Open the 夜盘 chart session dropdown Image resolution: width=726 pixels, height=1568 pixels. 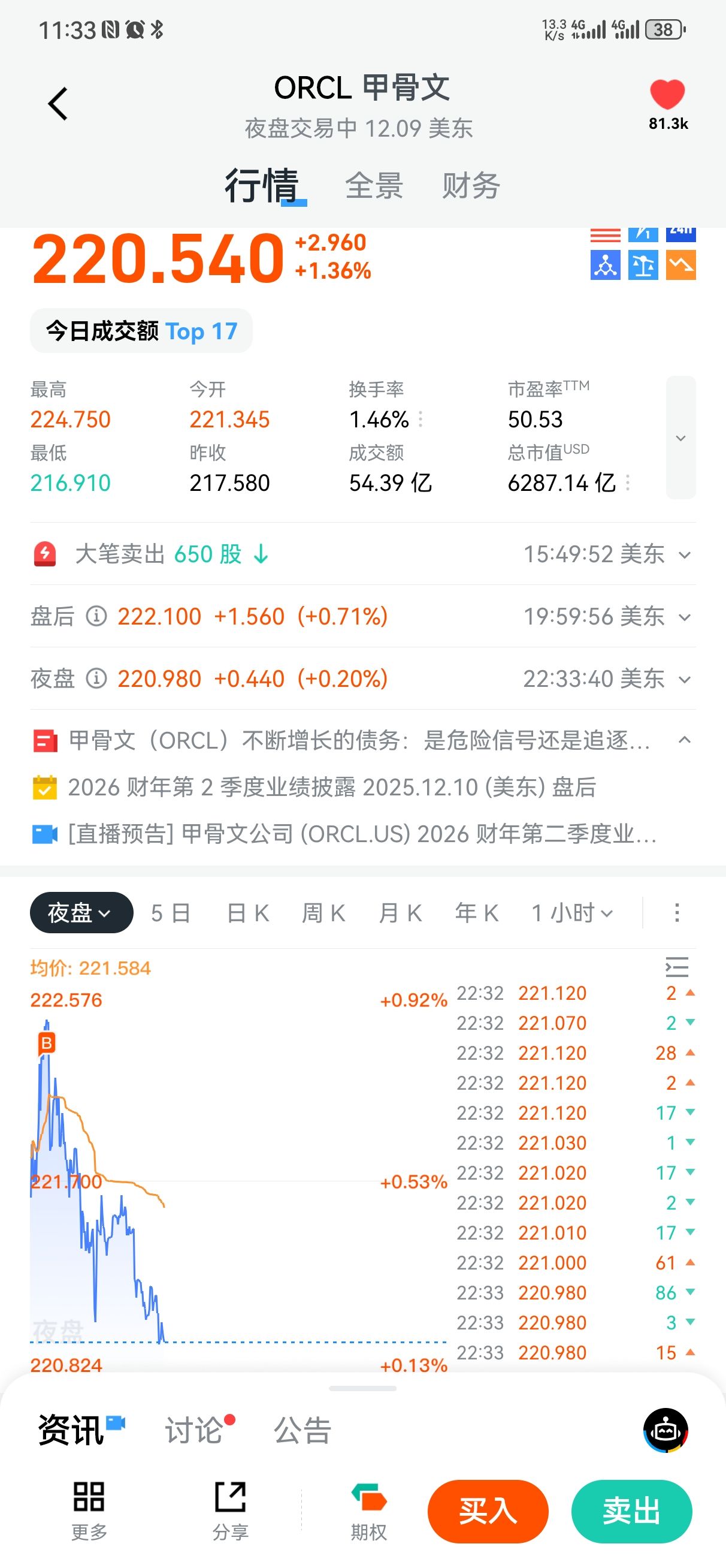(x=81, y=912)
